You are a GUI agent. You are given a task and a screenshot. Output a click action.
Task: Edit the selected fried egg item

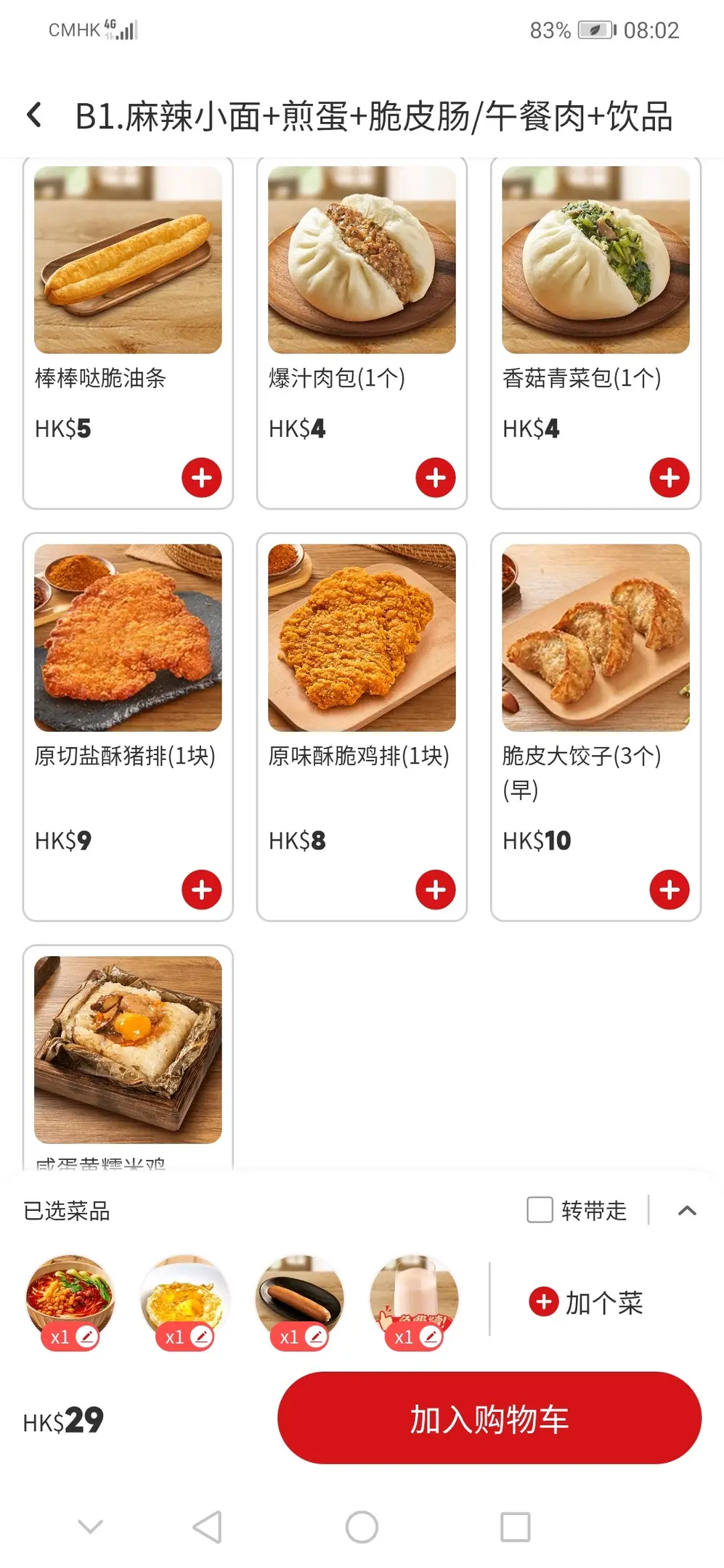click(x=201, y=1336)
